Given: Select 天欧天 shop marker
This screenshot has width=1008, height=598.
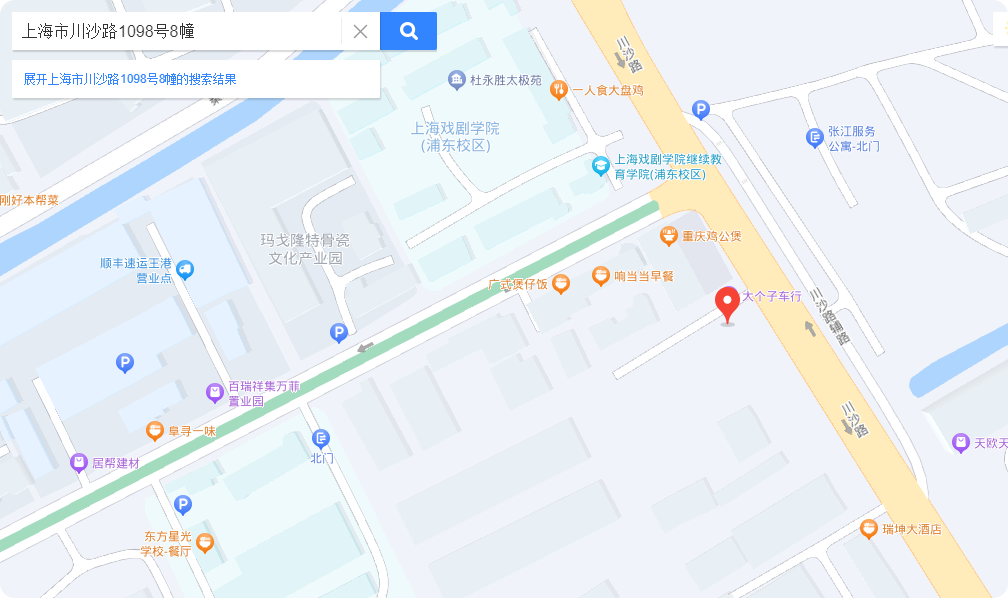Looking at the screenshot, I should pos(961,442).
